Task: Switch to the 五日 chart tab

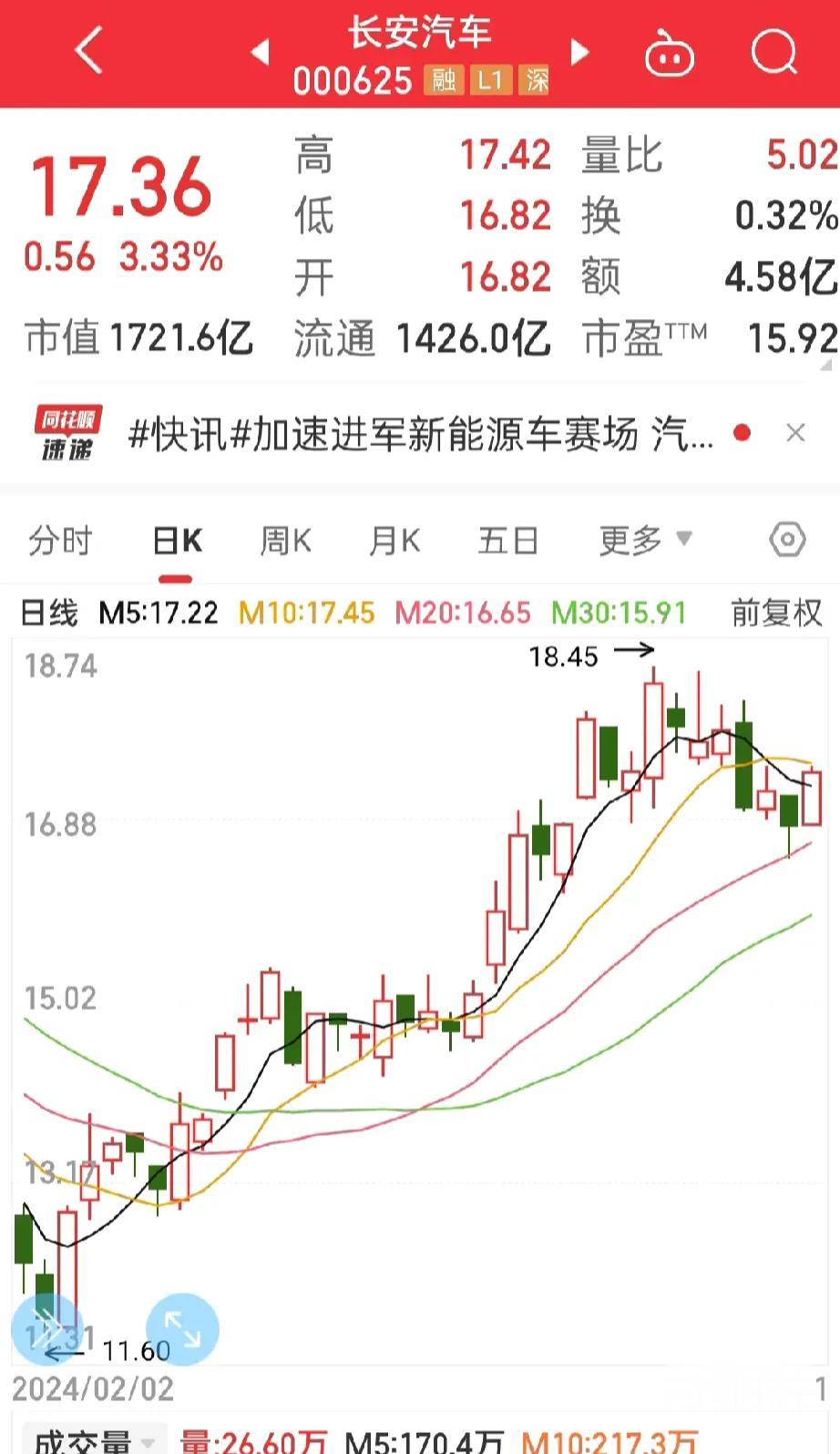Action: tap(507, 541)
